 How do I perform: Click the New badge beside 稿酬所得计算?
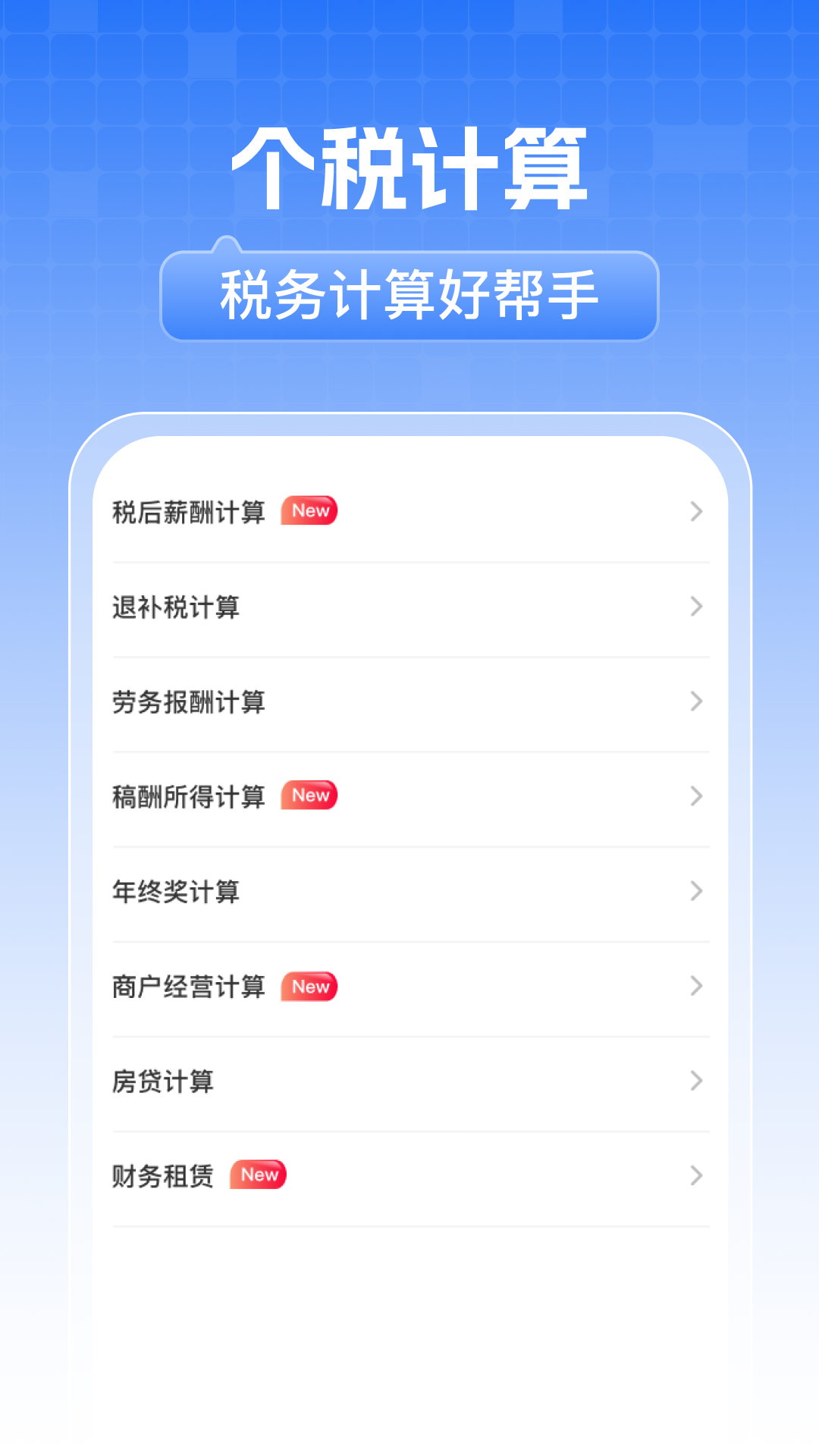pos(309,795)
